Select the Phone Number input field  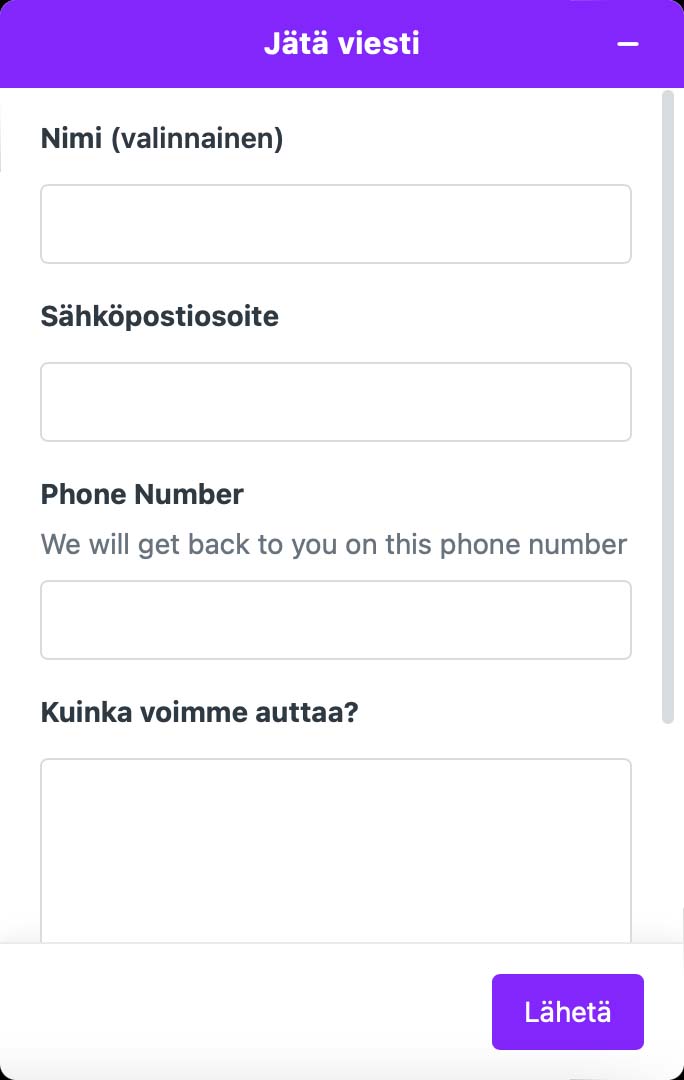pyautogui.click(x=336, y=620)
